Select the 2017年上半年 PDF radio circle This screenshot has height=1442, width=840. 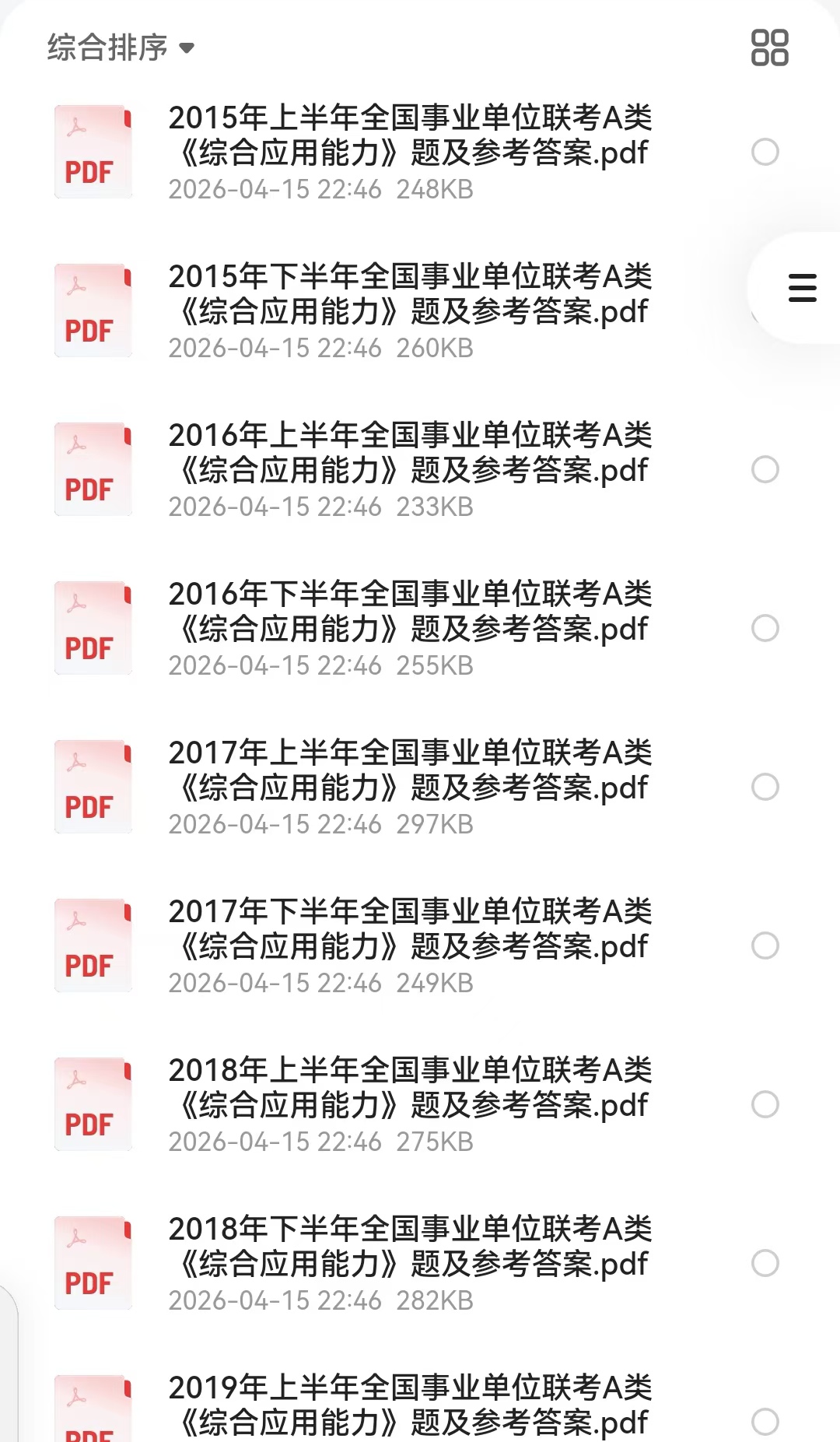click(765, 787)
